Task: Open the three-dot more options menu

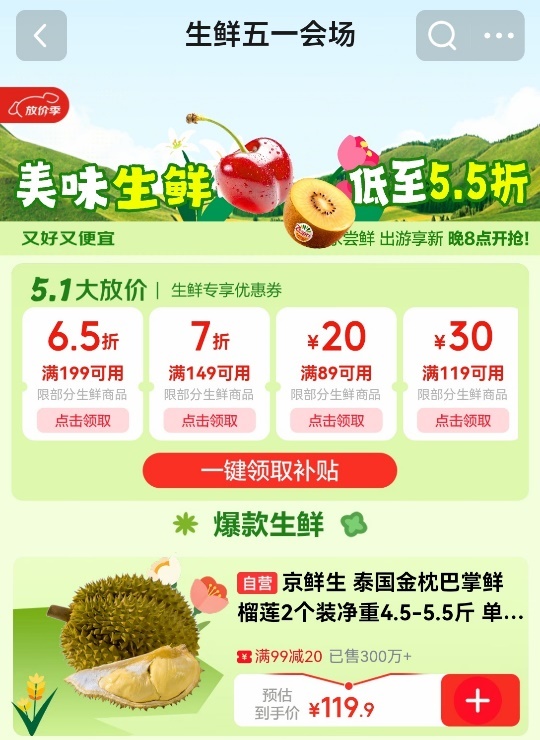Action: [498, 36]
